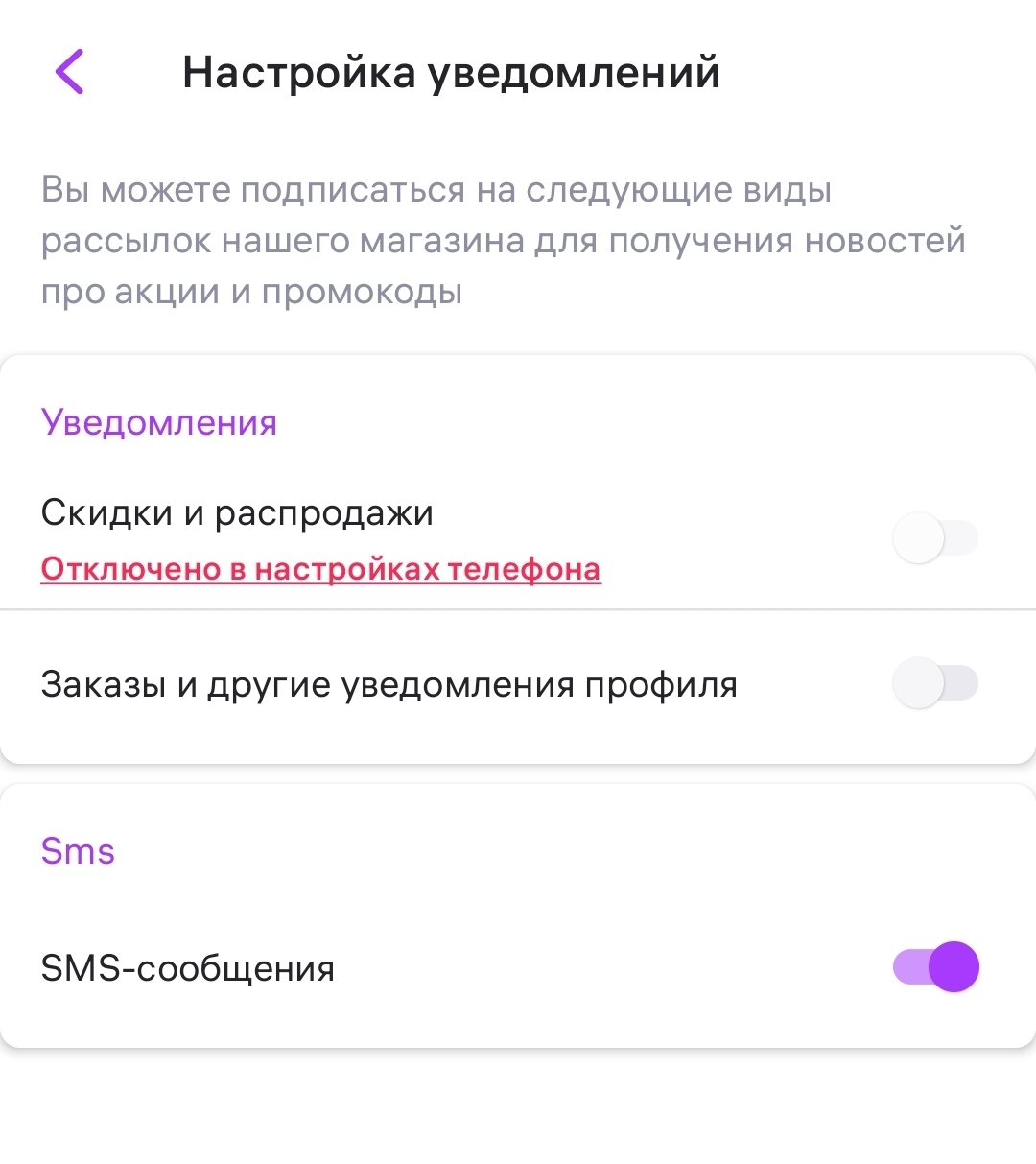The width and height of the screenshot is (1036, 1164).
Task: Disable the 'SMS-сообщения' switch
Action: [935, 966]
